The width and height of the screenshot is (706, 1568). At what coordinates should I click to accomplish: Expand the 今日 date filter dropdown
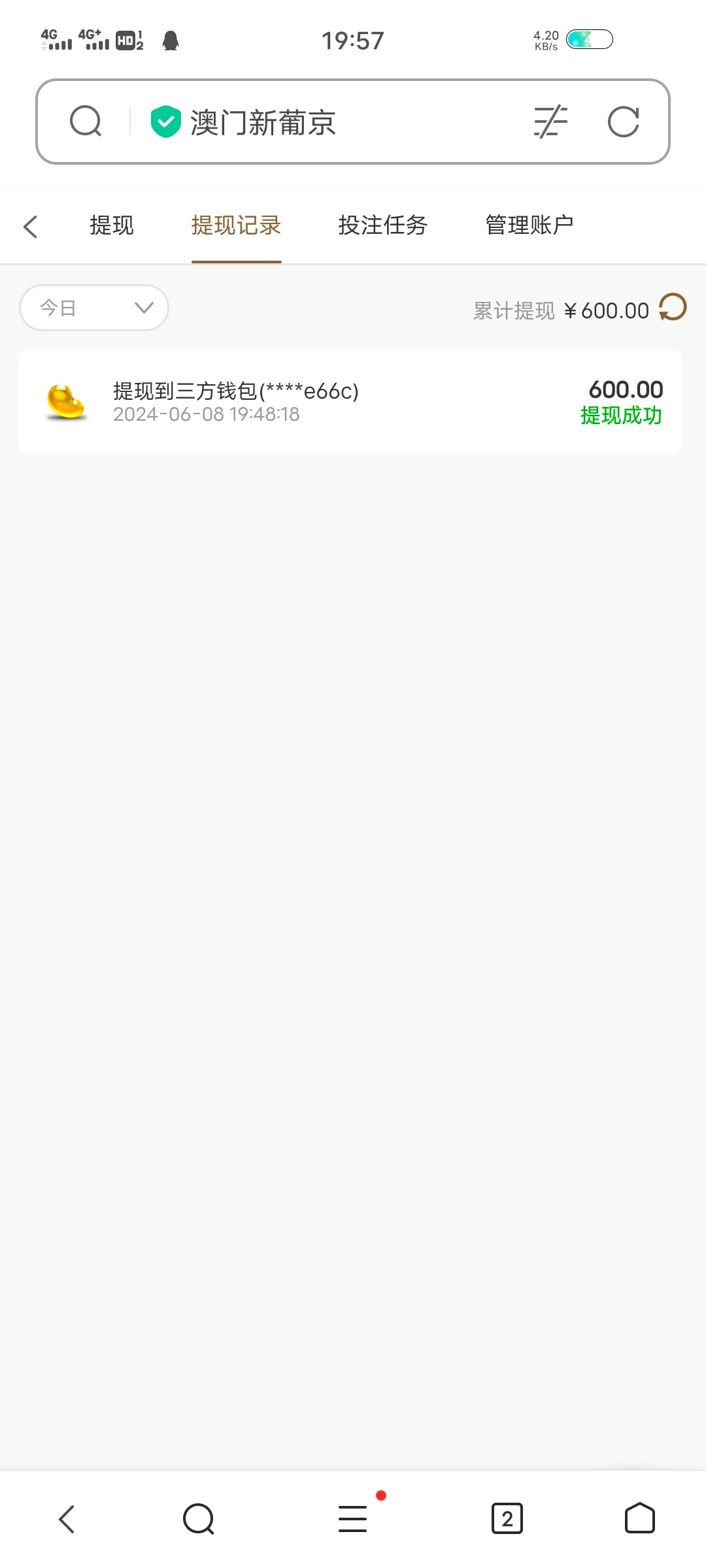pos(94,308)
